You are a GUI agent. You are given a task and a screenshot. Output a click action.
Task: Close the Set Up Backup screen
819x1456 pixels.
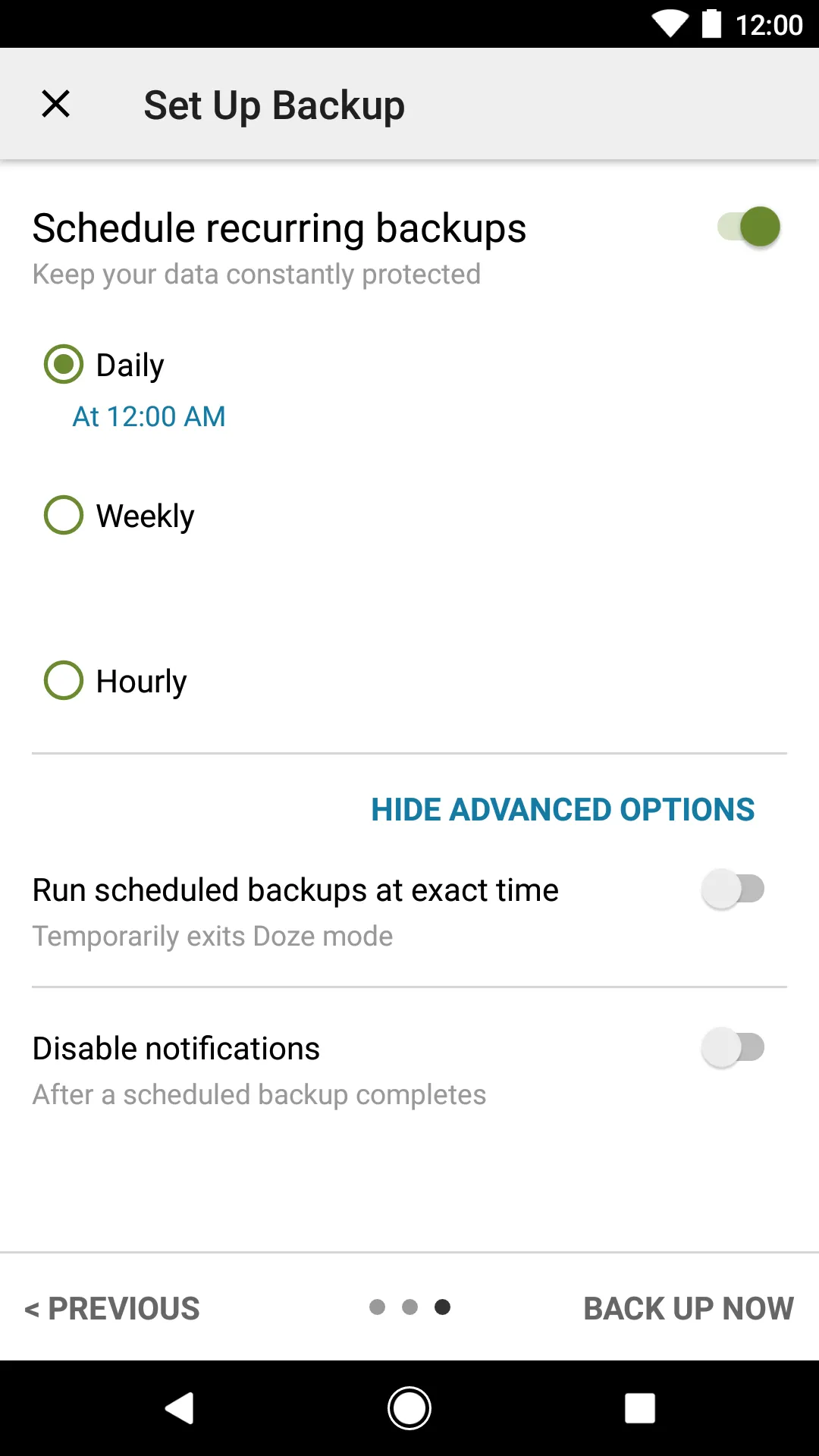coord(55,104)
